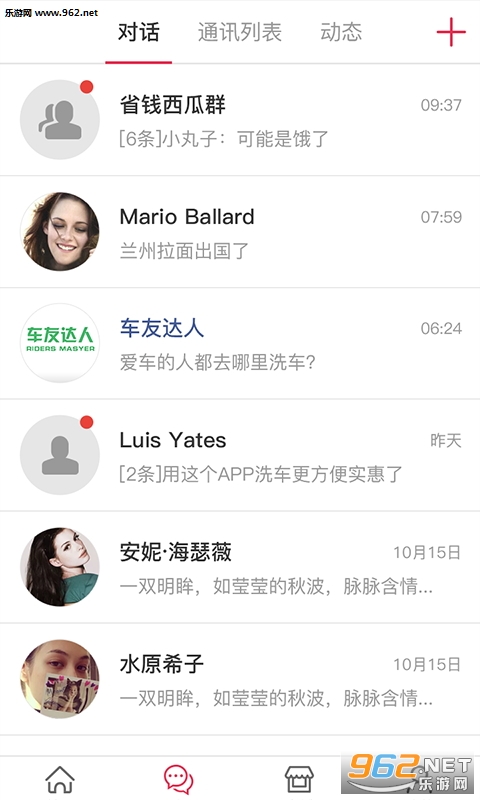The image size is (480, 800).
Task: Open the chat with Mario Ballard
Action: tap(240, 232)
